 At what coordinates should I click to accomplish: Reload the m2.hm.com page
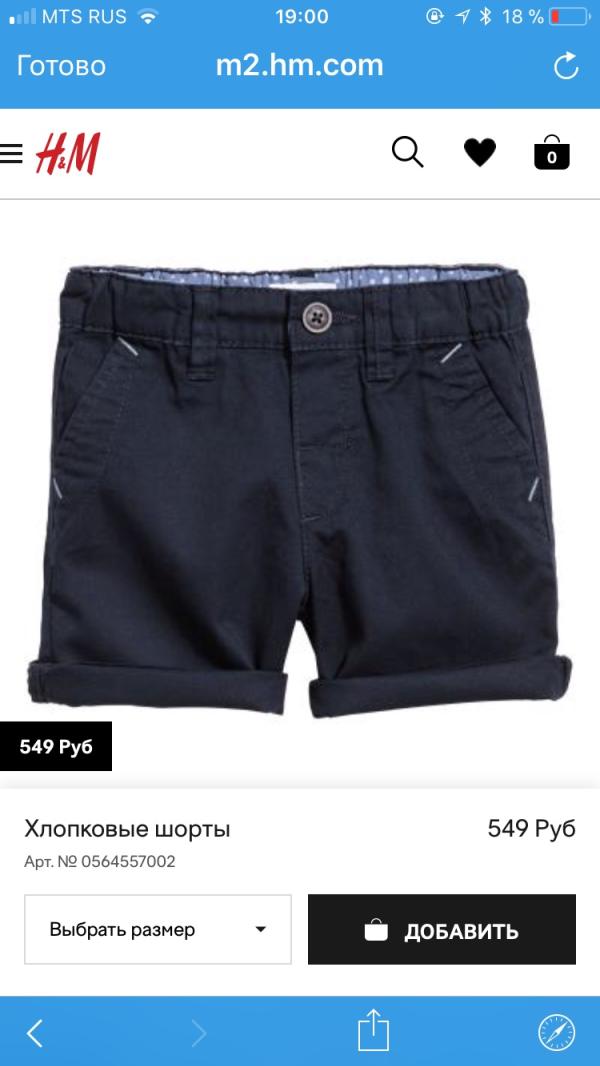coord(566,66)
